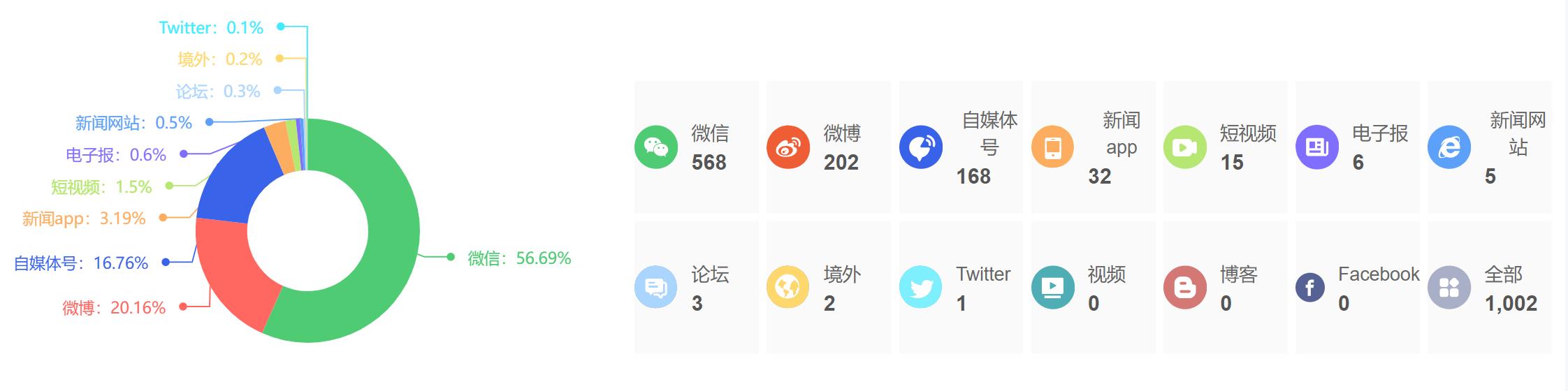Tap the 新闻app card
Viewport: 1568px width, 391px height.
(1093, 147)
